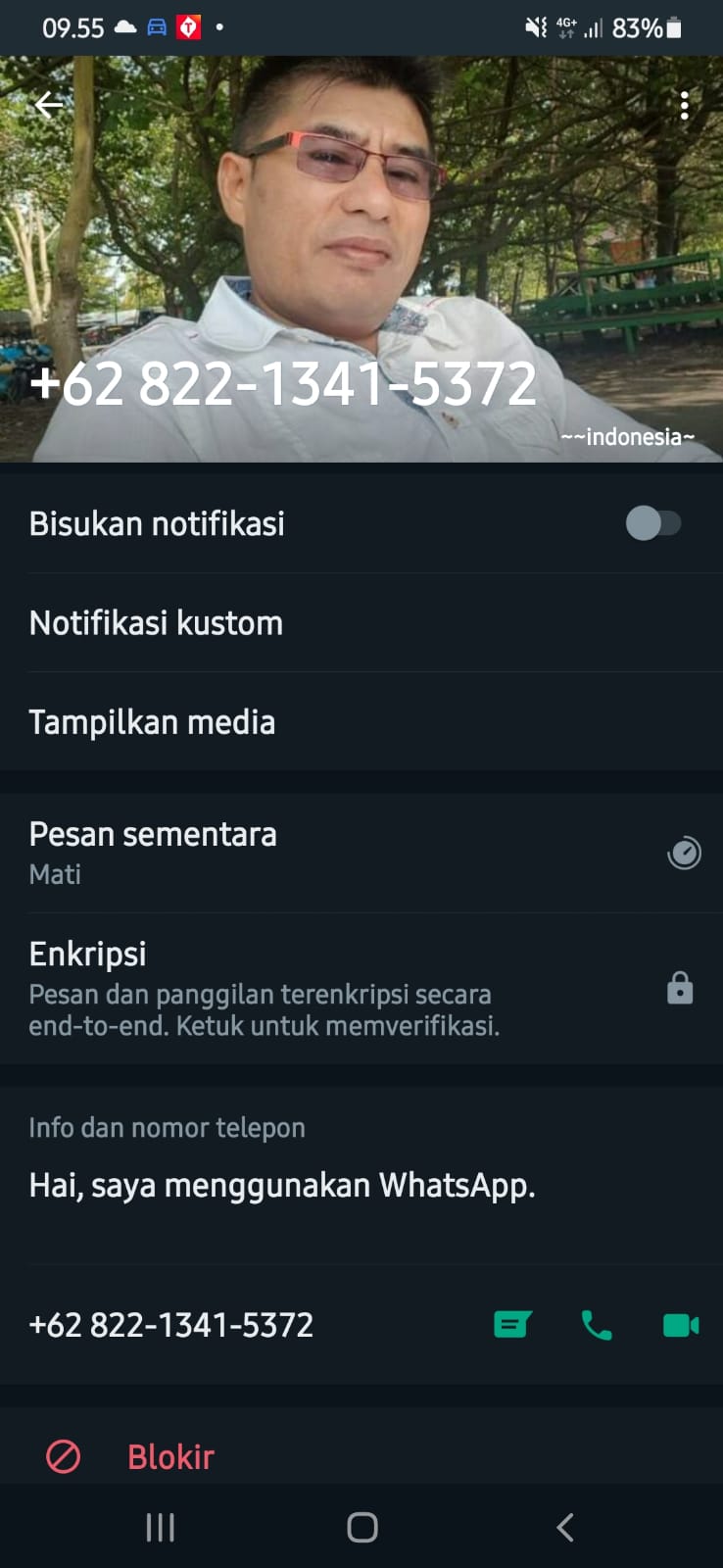Viewport: 723px width, 1568px height.
Task: Toggle the Bisukan notifikasi switch
Action: pyautogui.click(x=653, y=523)
